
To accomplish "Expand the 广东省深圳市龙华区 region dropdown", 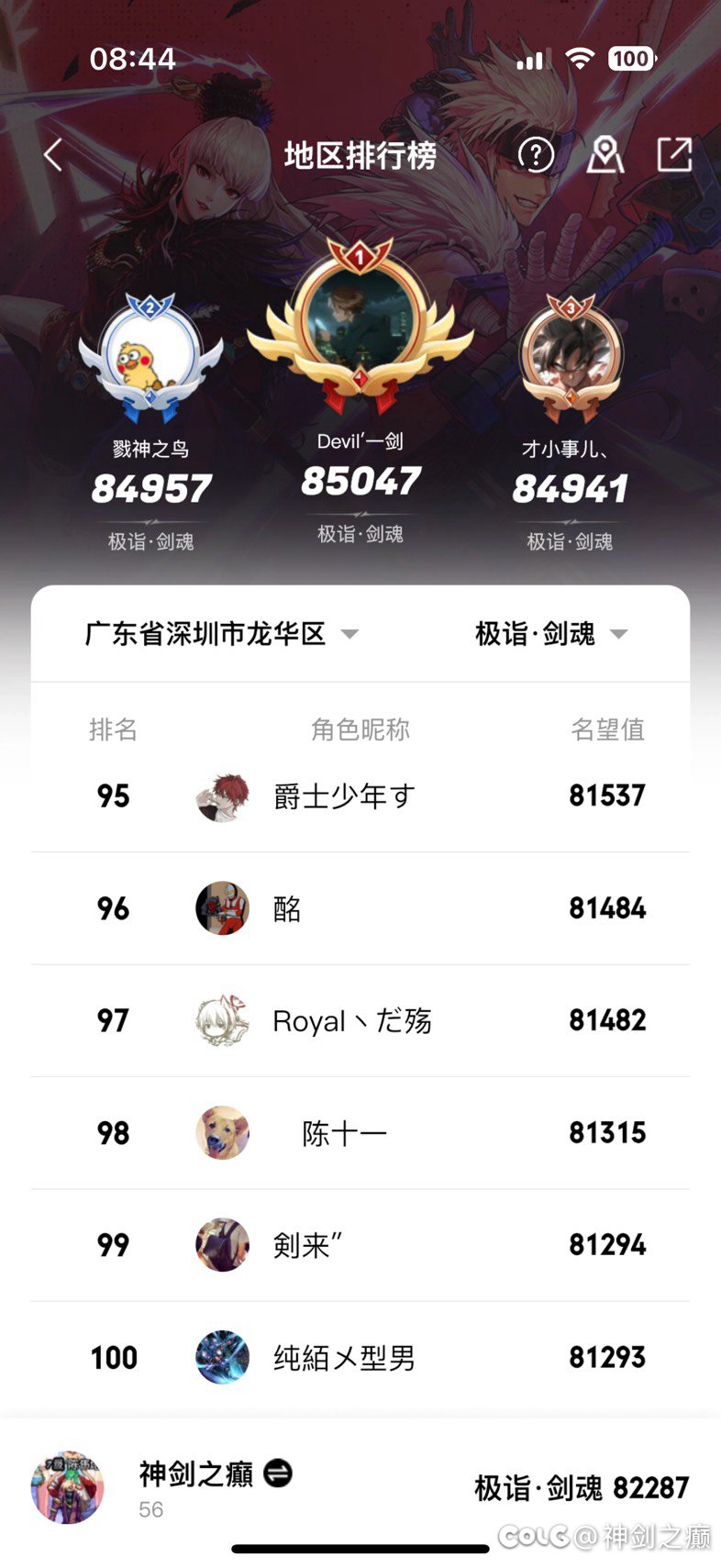I will tap(221, 633).
